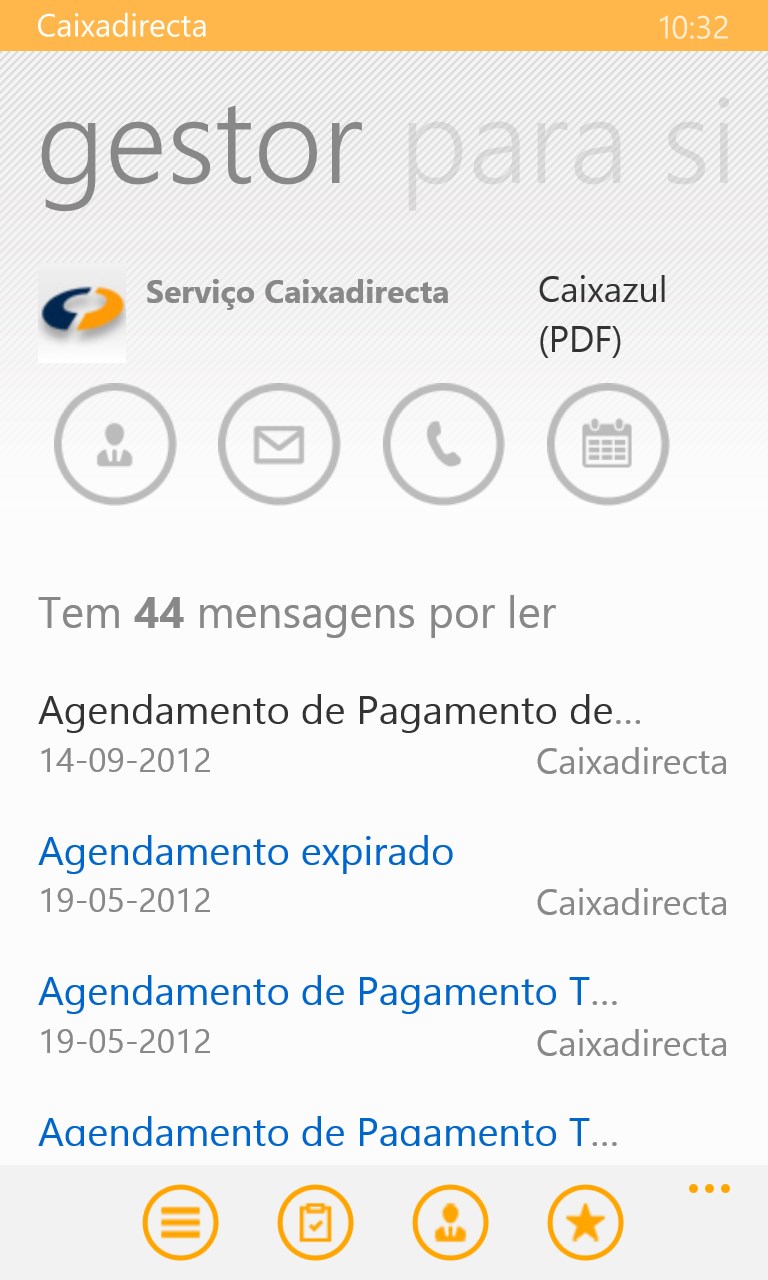Open the Caixazul (PDF) document
The height and width of the screenshot is (1280, 768).
coord(602,315)
